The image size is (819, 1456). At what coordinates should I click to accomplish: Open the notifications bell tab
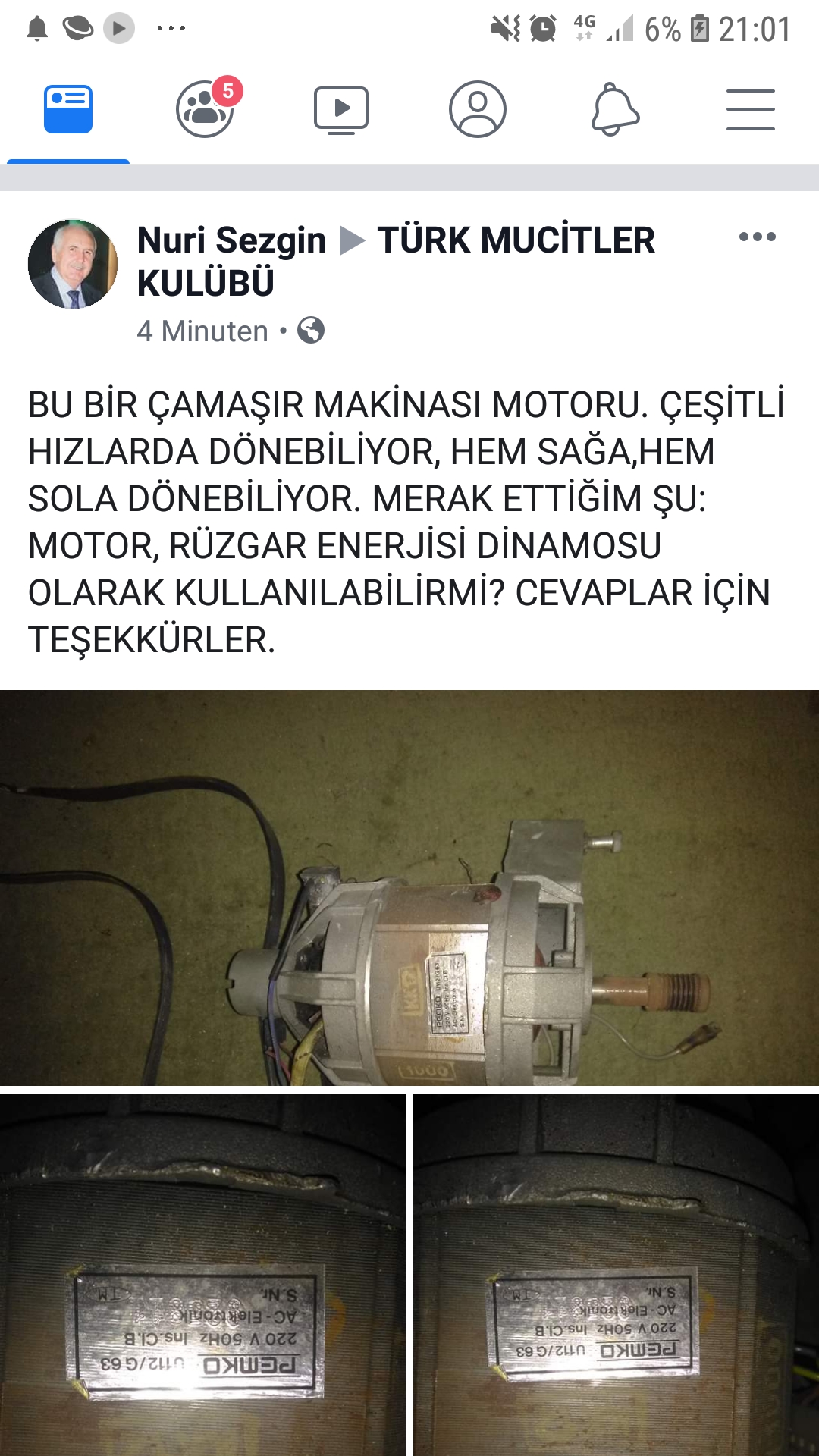click(x=614, y=110)
